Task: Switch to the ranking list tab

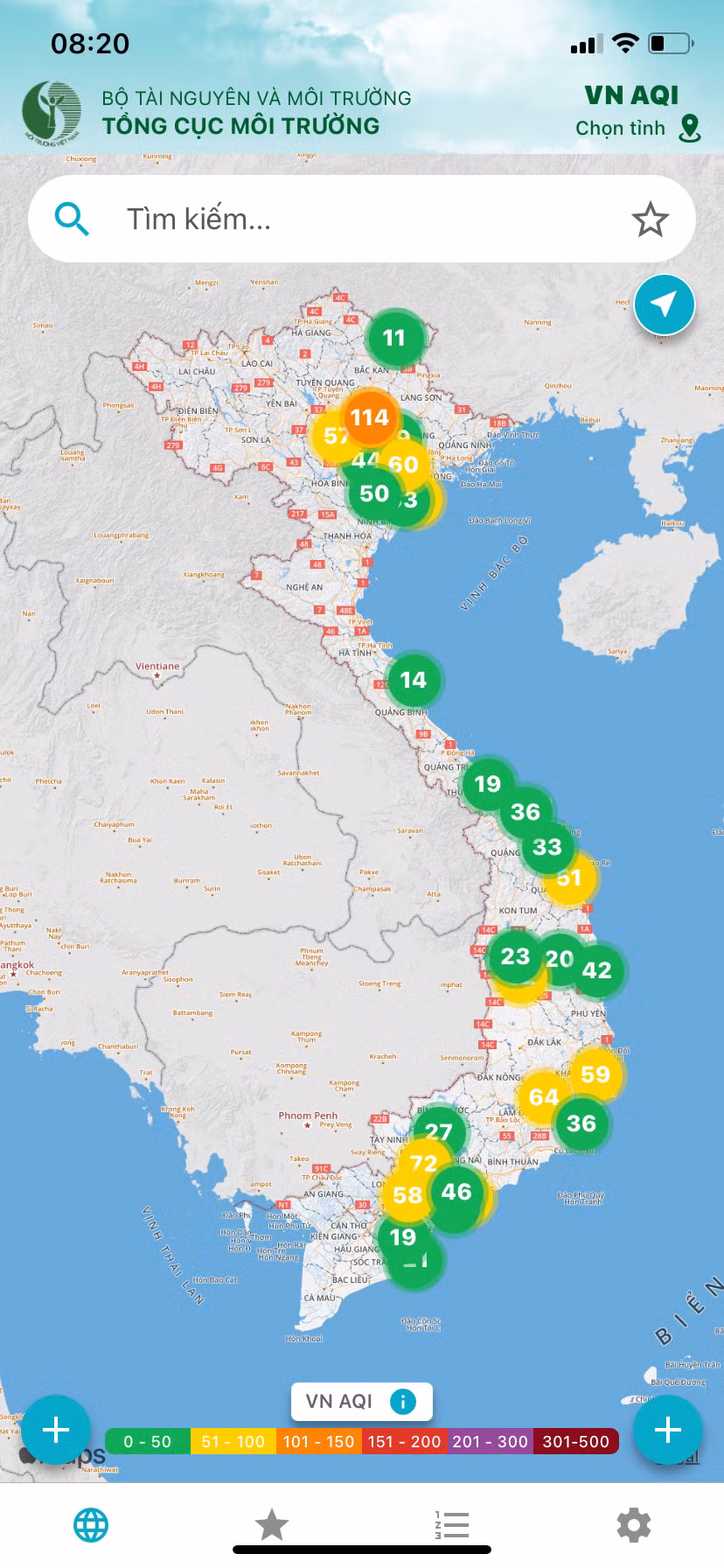Action: [x=452, y=1525]
